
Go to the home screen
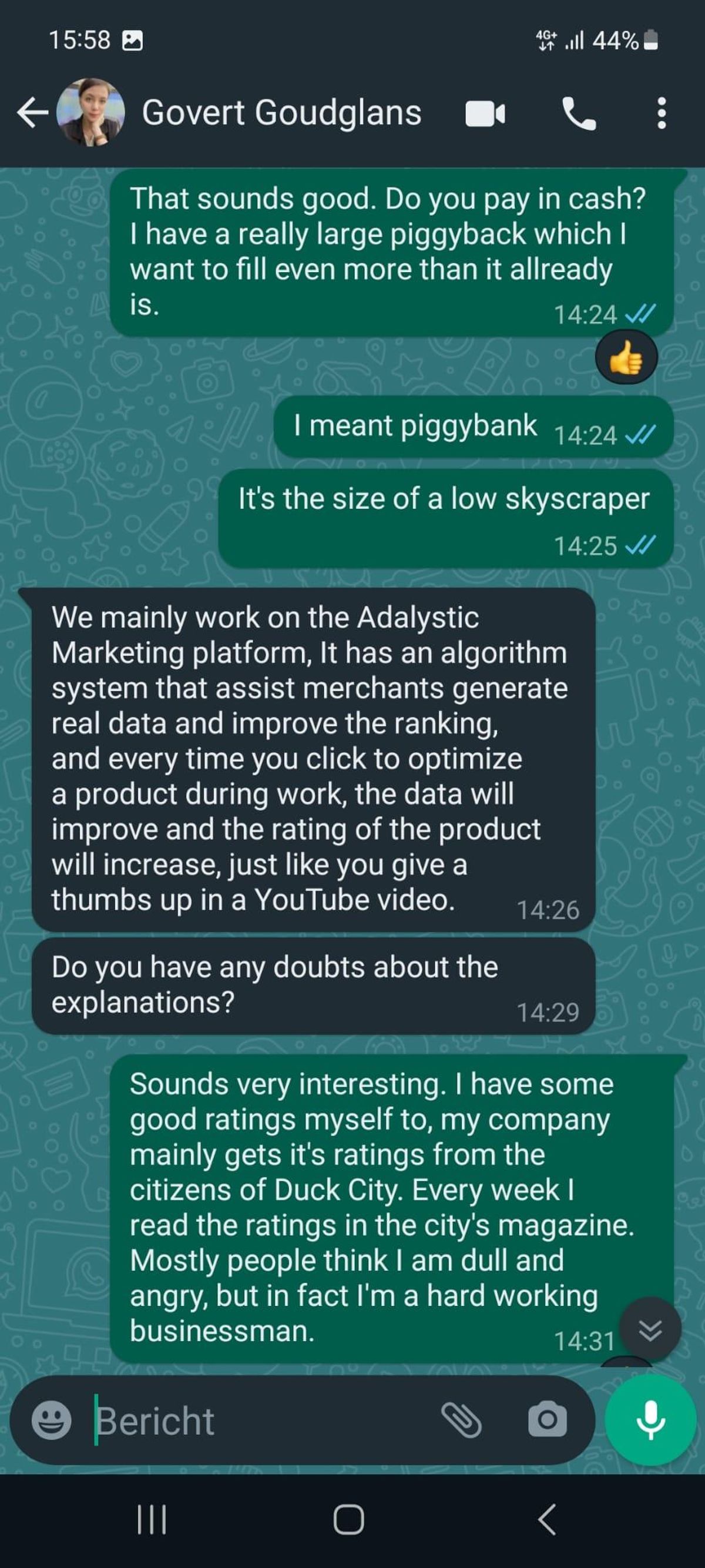tap(348, 1520)
